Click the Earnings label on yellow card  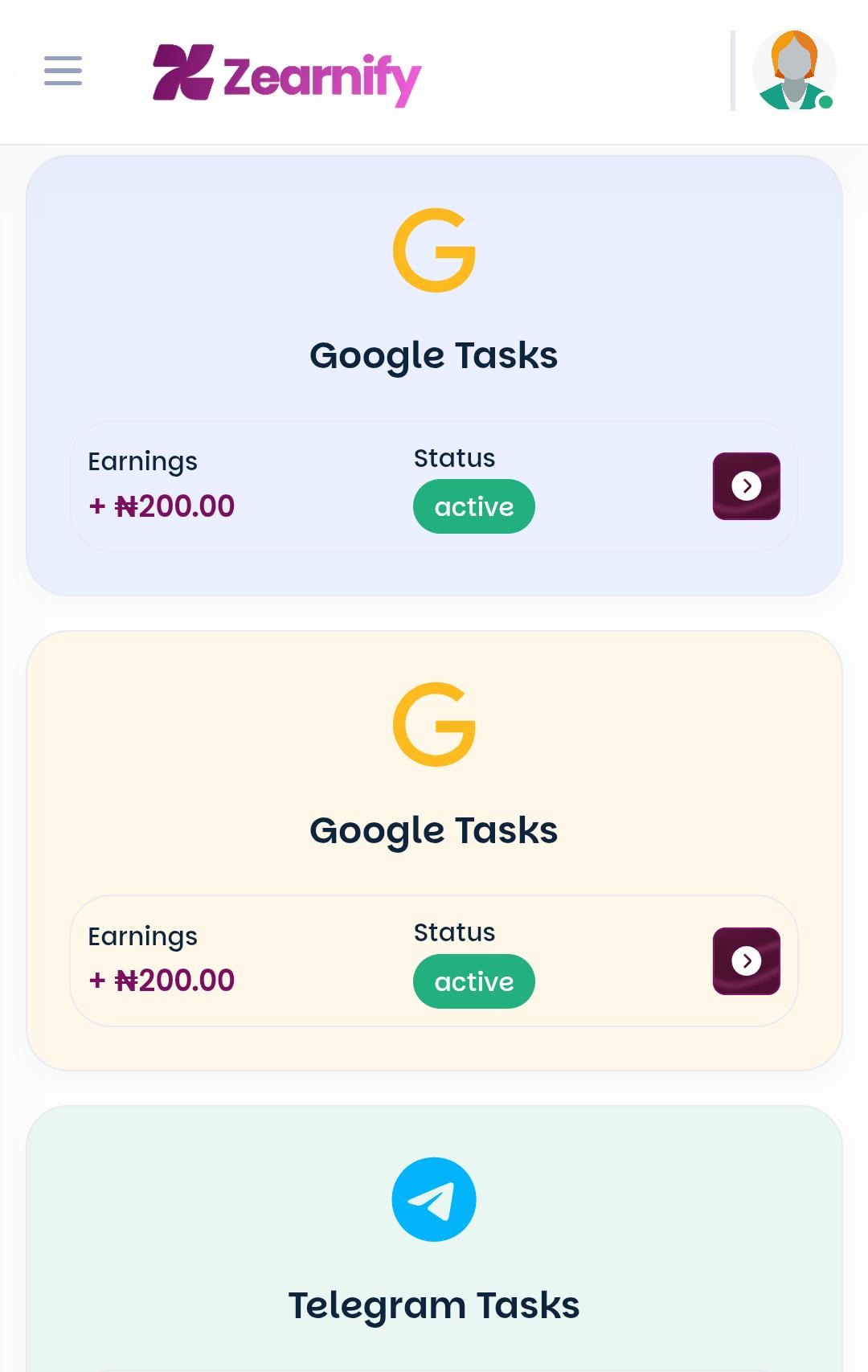143,935
